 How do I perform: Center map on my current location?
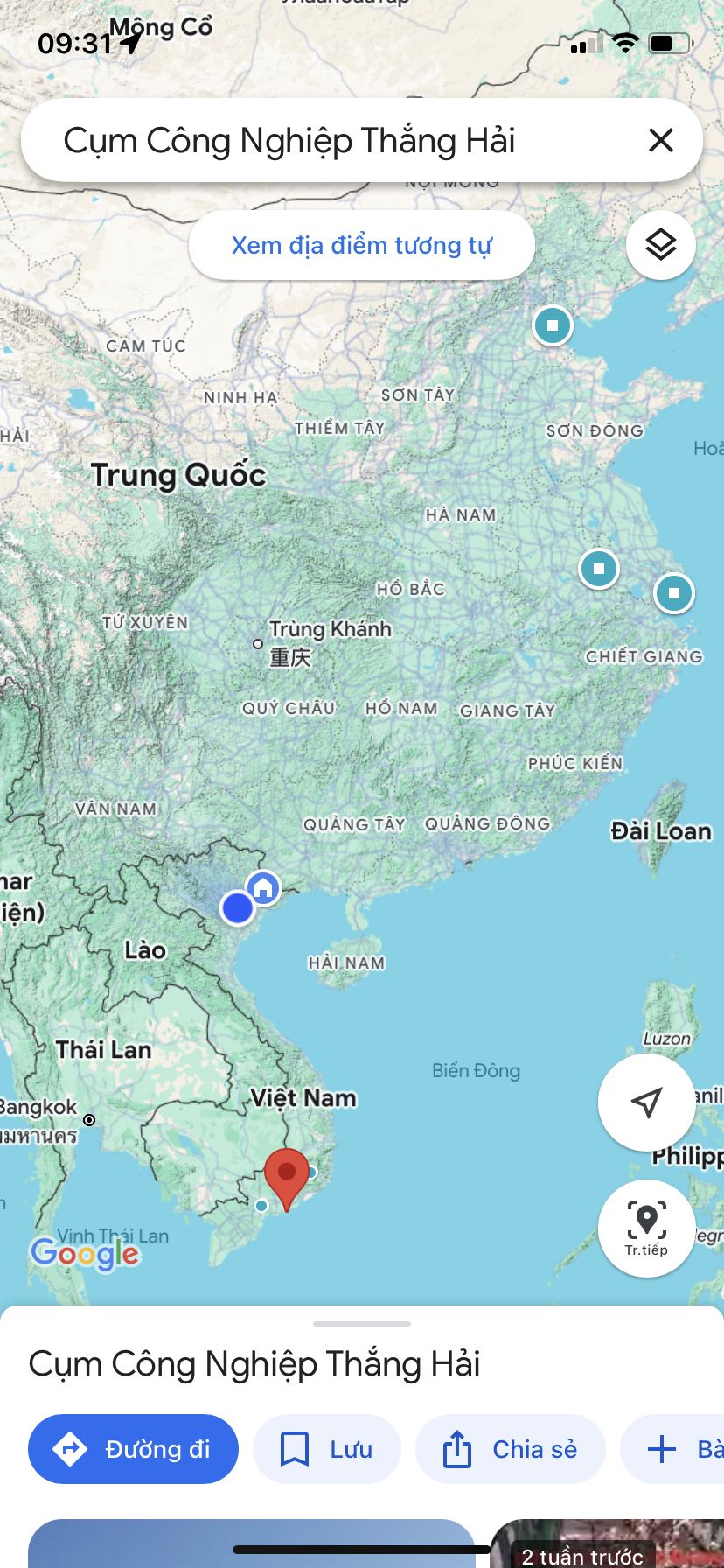click(646, 1102)
